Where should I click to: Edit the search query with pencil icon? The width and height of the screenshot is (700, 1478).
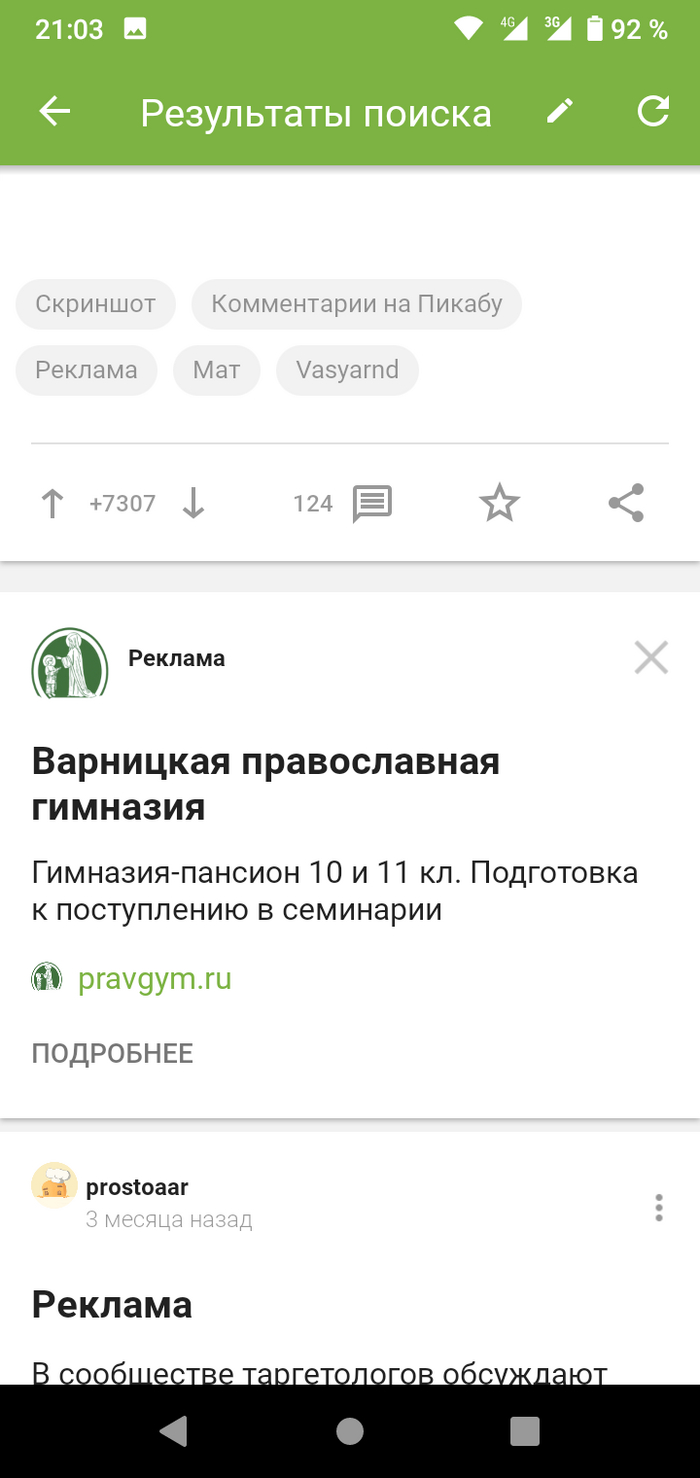click(560, 111)
